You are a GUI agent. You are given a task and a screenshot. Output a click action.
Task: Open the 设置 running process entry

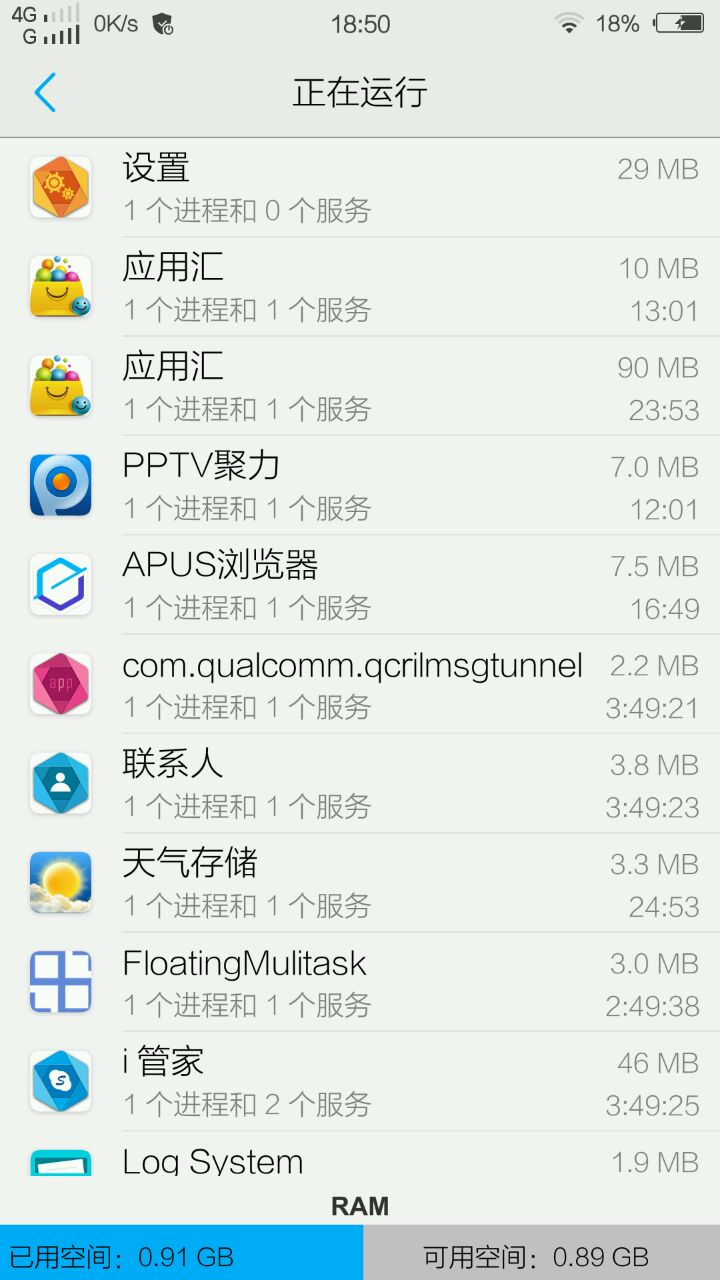point(360,188)
